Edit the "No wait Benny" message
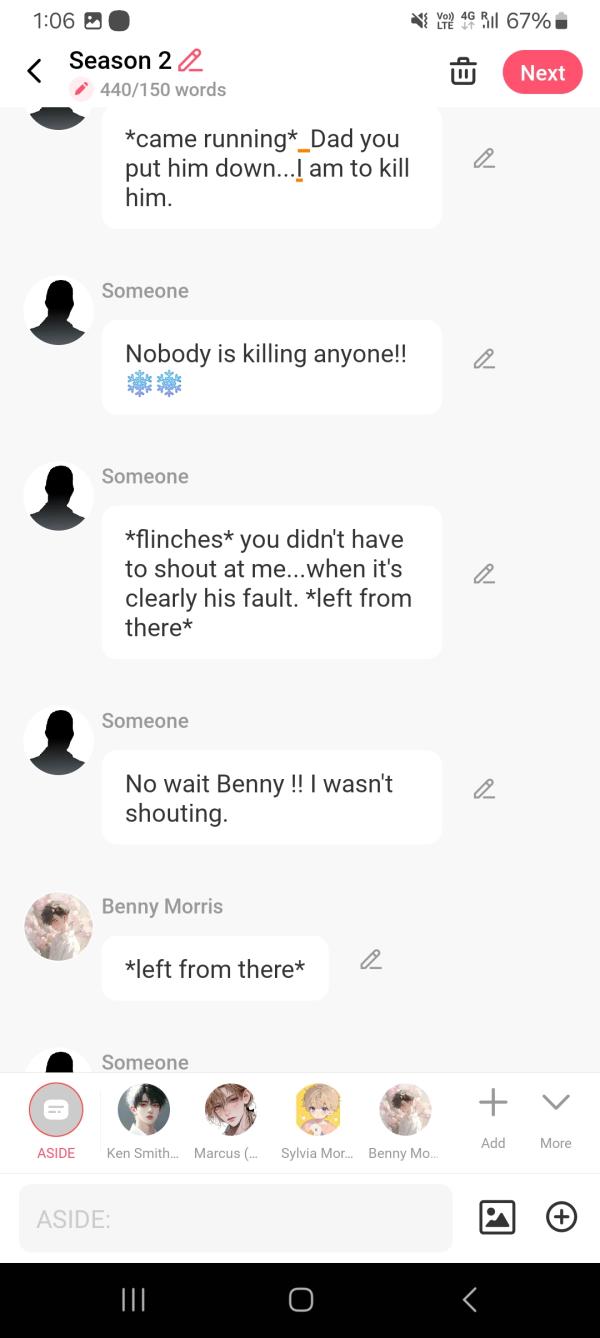This screenshot has width=600, height=1338. tap(484, 790)
